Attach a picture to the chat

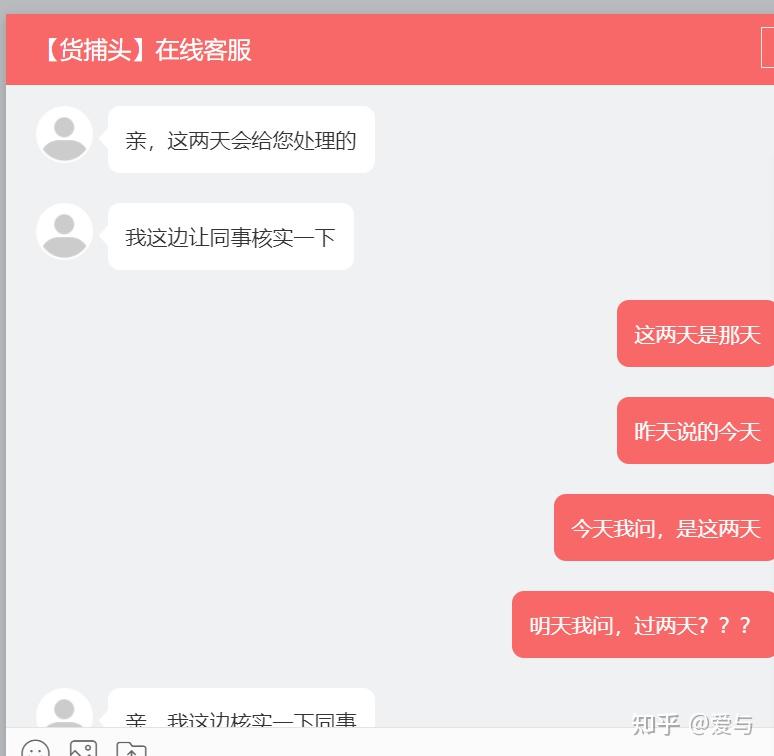[83, 749]
